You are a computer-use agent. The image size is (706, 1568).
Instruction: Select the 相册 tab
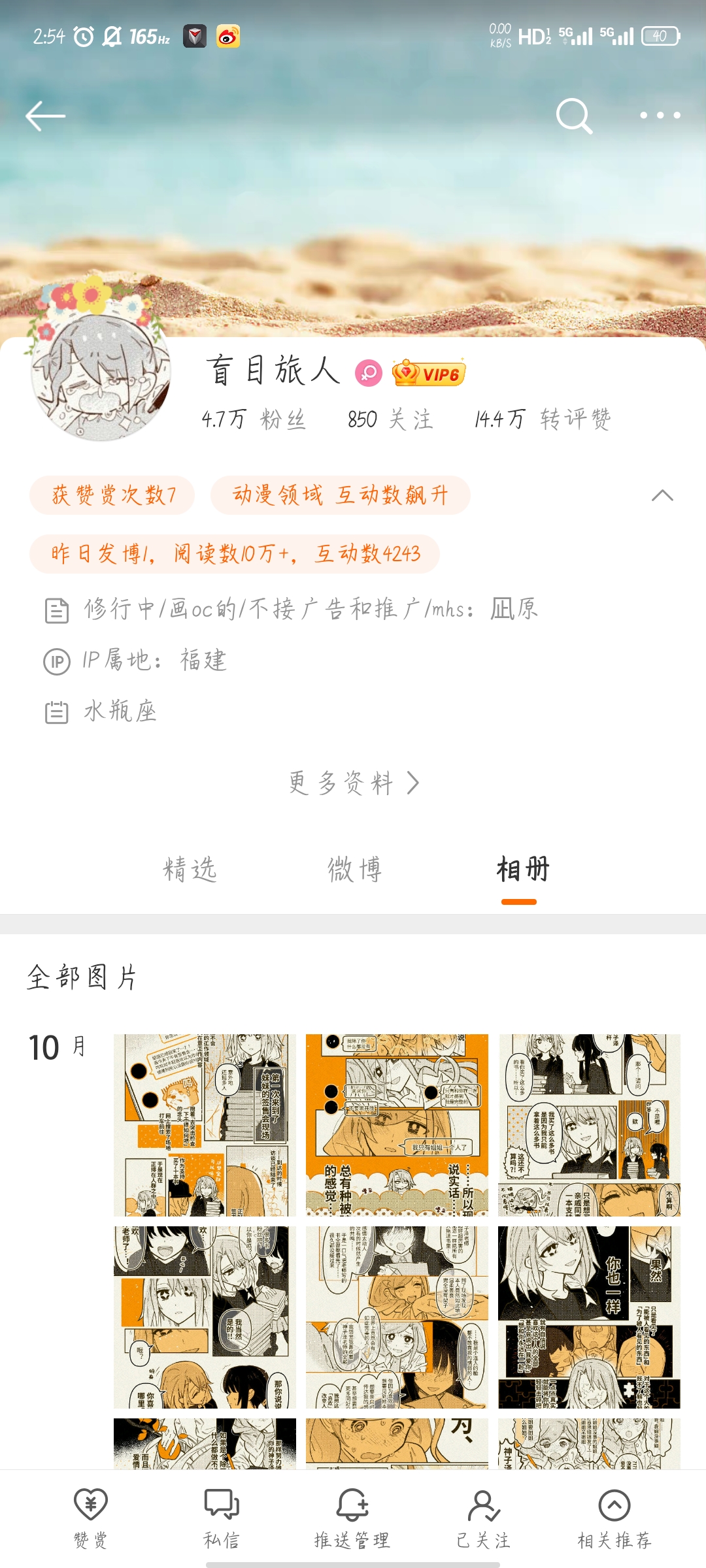[x=522, y=870]
